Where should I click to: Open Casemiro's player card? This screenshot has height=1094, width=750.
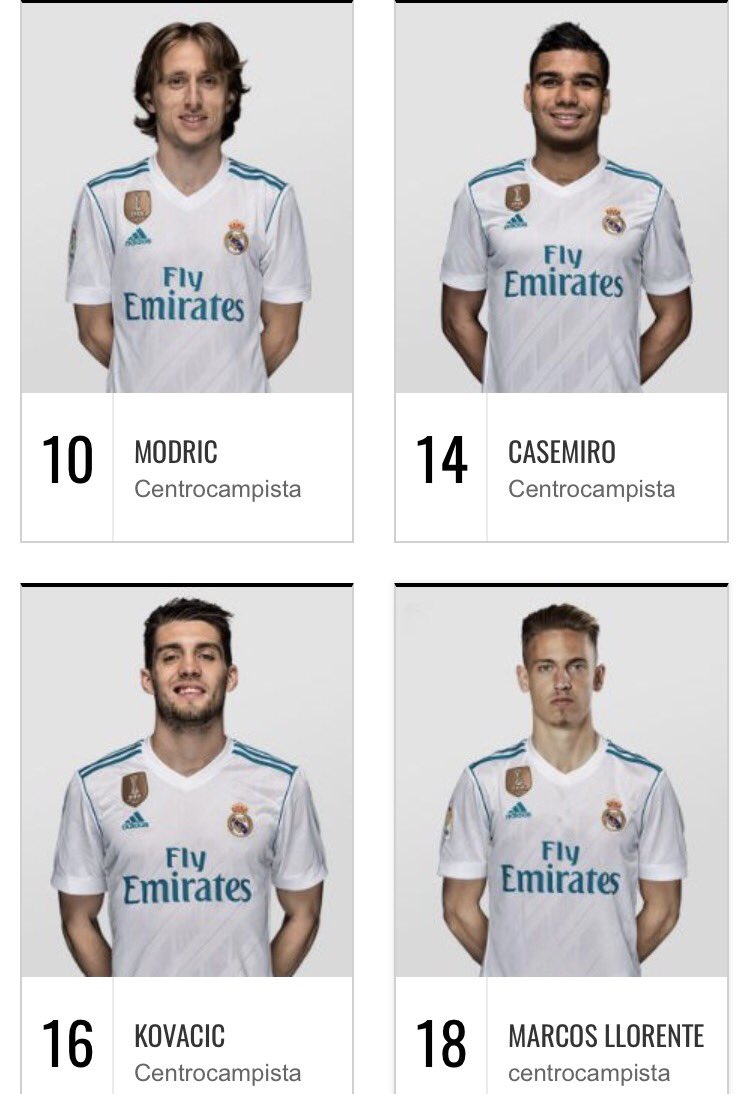click(561, 271)
